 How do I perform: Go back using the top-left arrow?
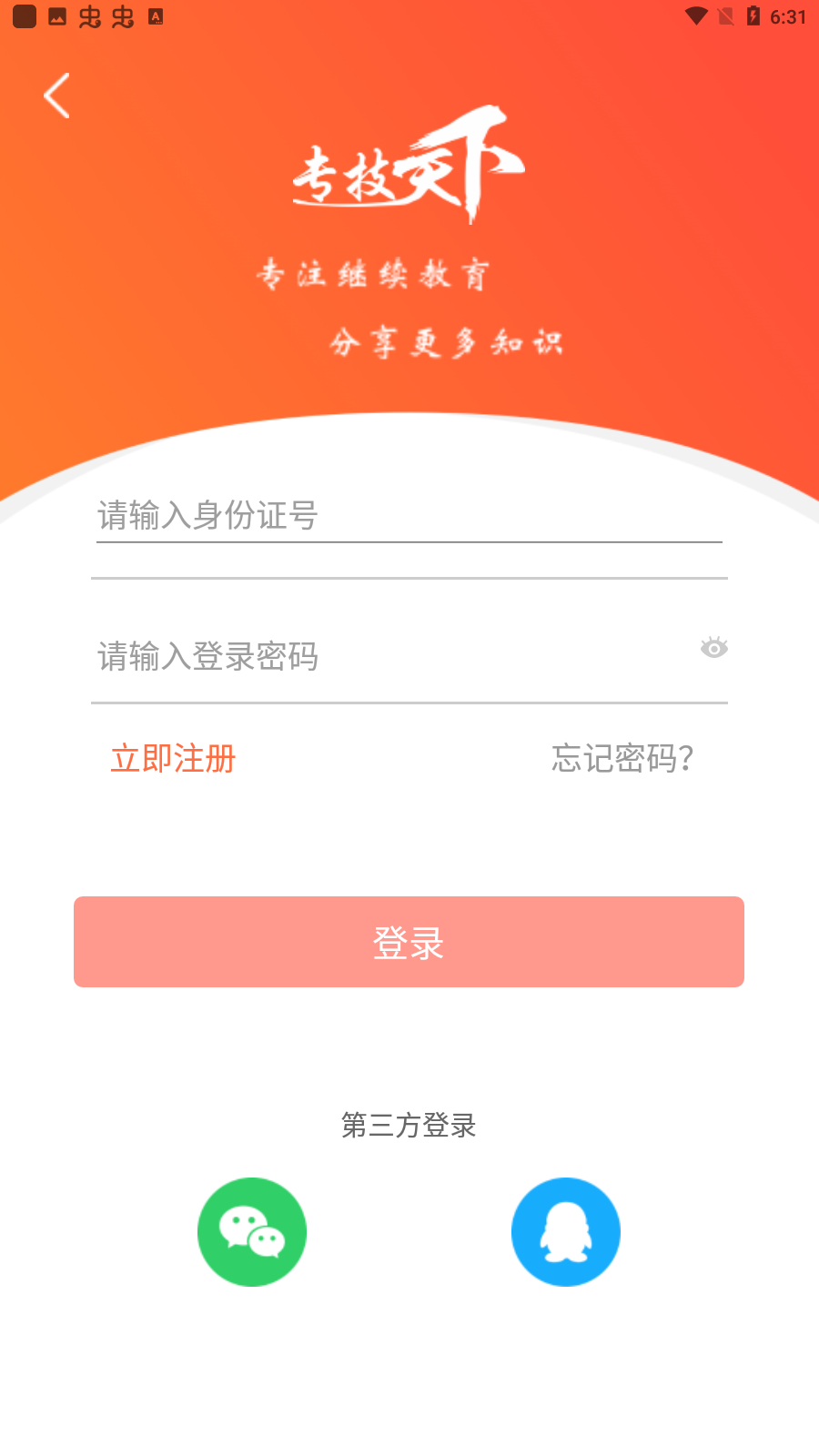click(x=56, y=96)
